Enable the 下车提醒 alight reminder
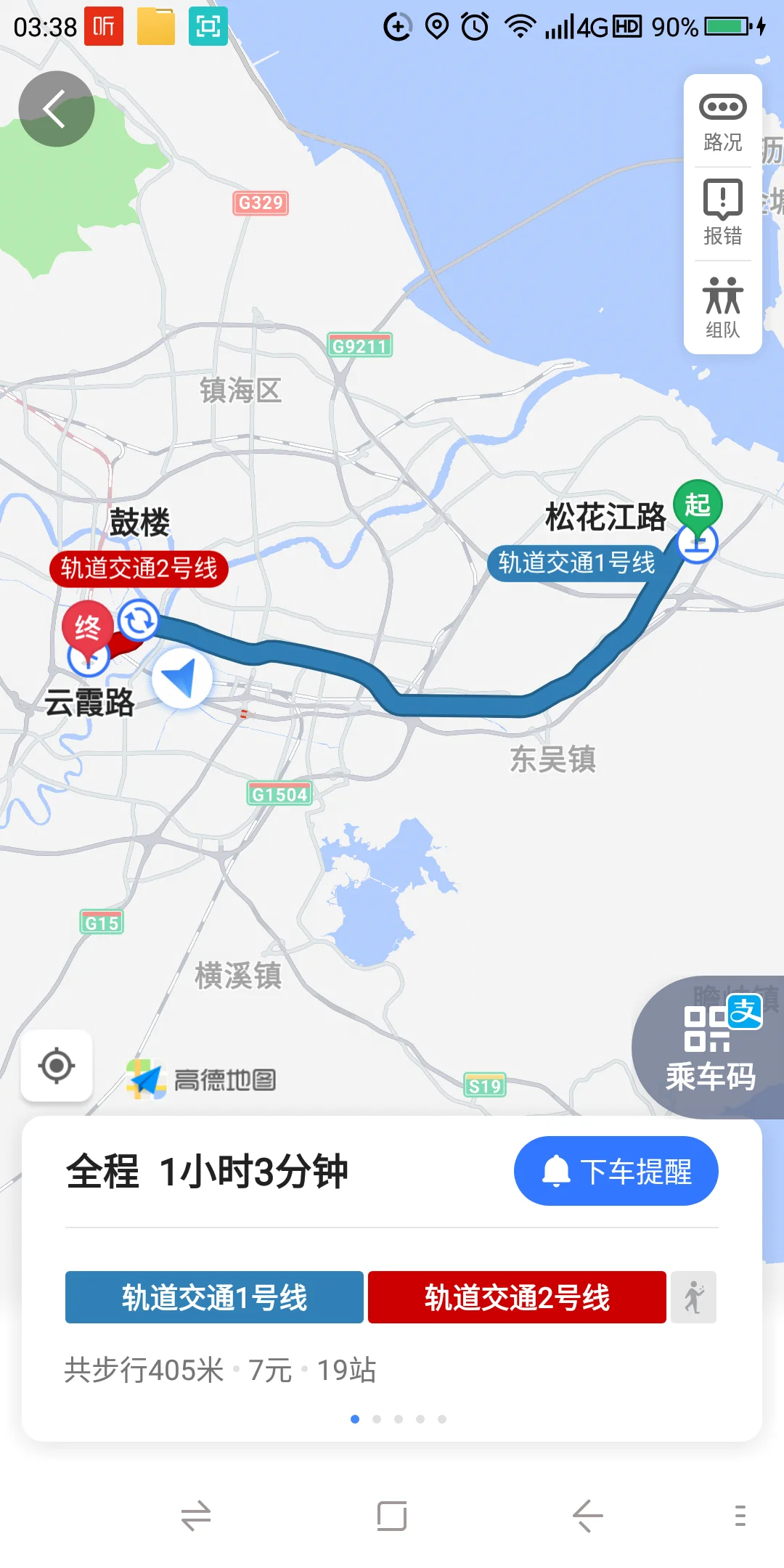The image size is (784, 1568). click(x=615, y=1169)
